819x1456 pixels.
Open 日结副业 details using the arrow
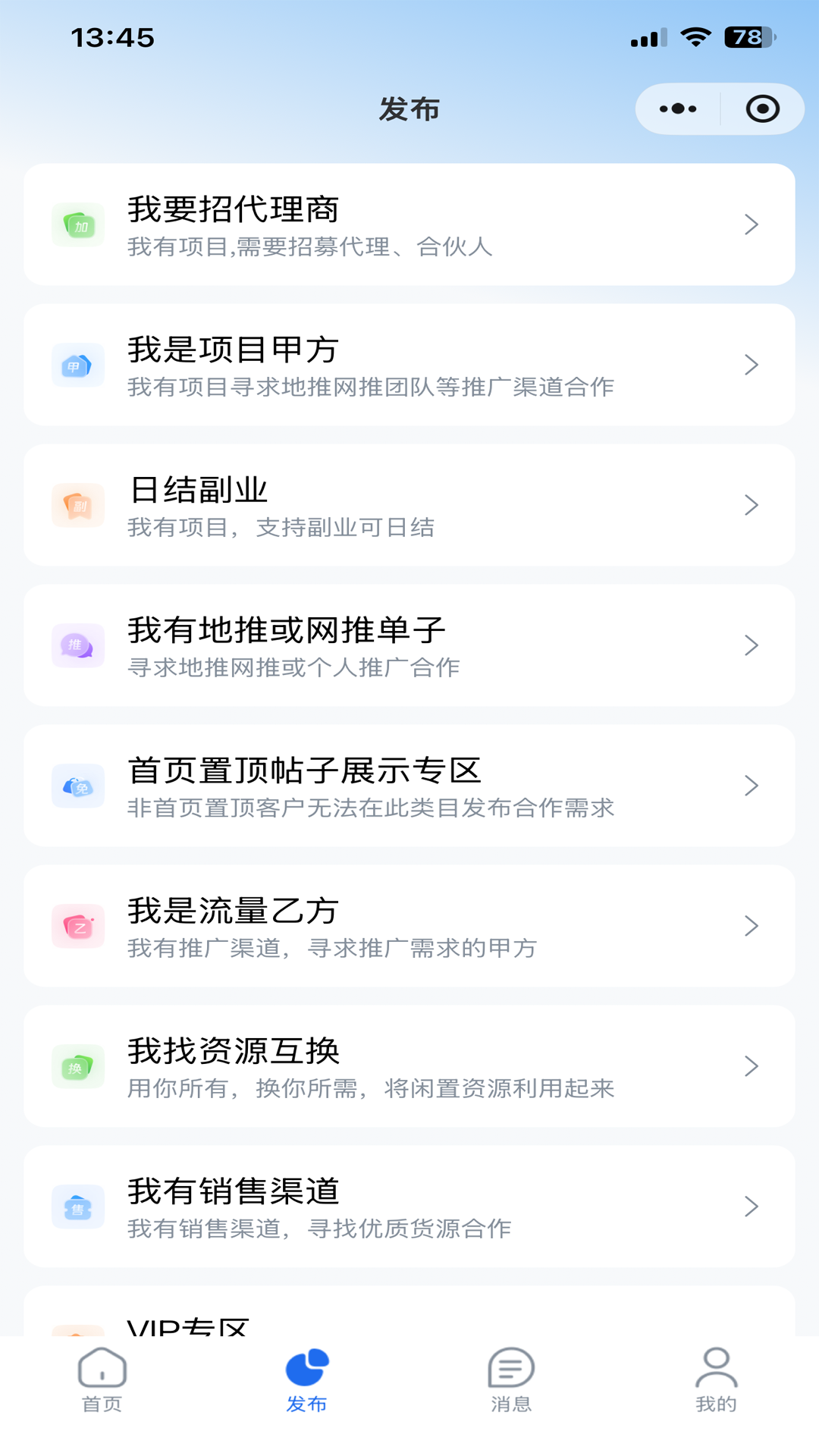[752, 506]
